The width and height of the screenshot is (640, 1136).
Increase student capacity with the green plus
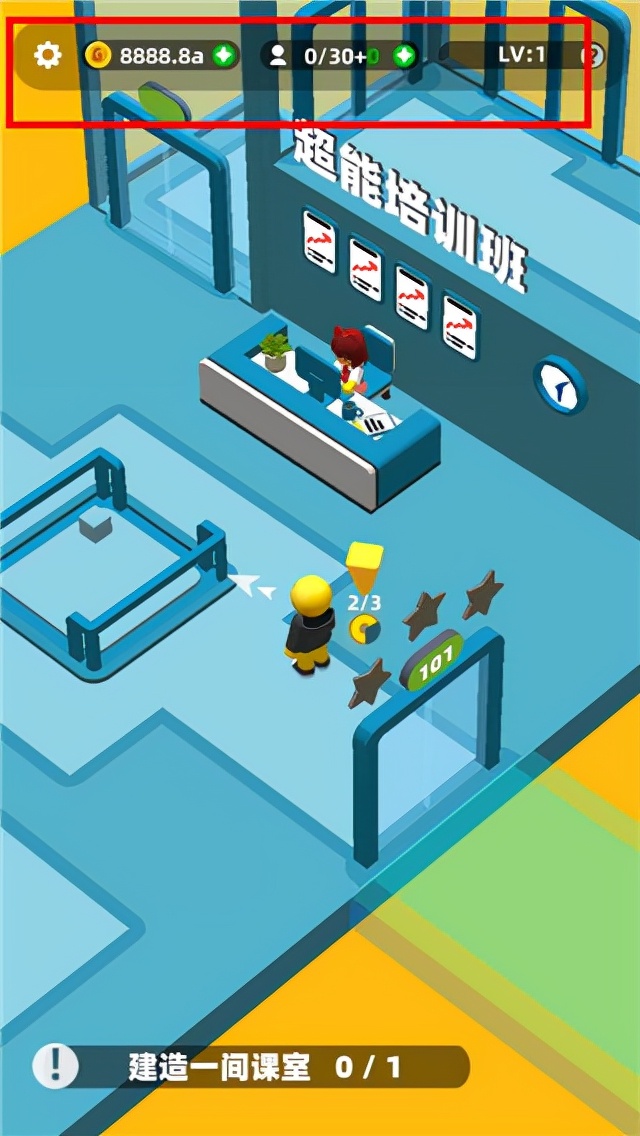tap(404, 55)
